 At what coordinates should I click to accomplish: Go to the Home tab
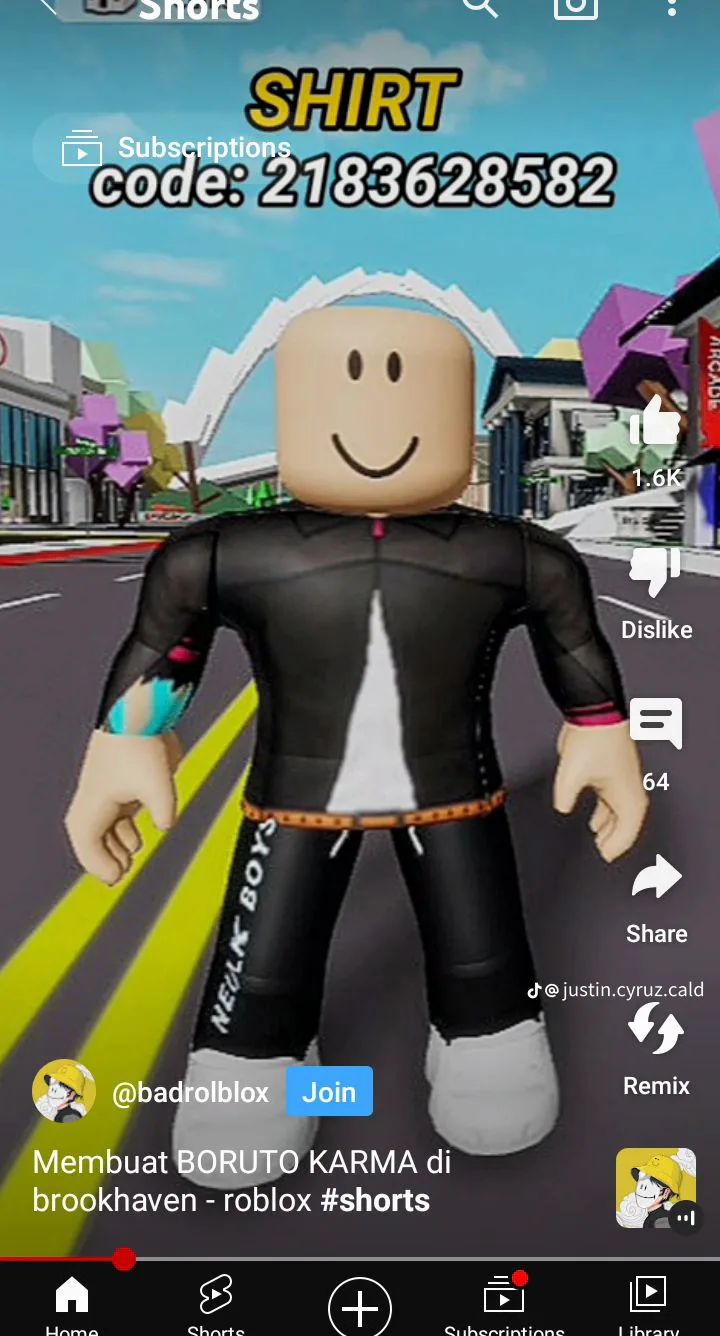(x=72, y=1305)
